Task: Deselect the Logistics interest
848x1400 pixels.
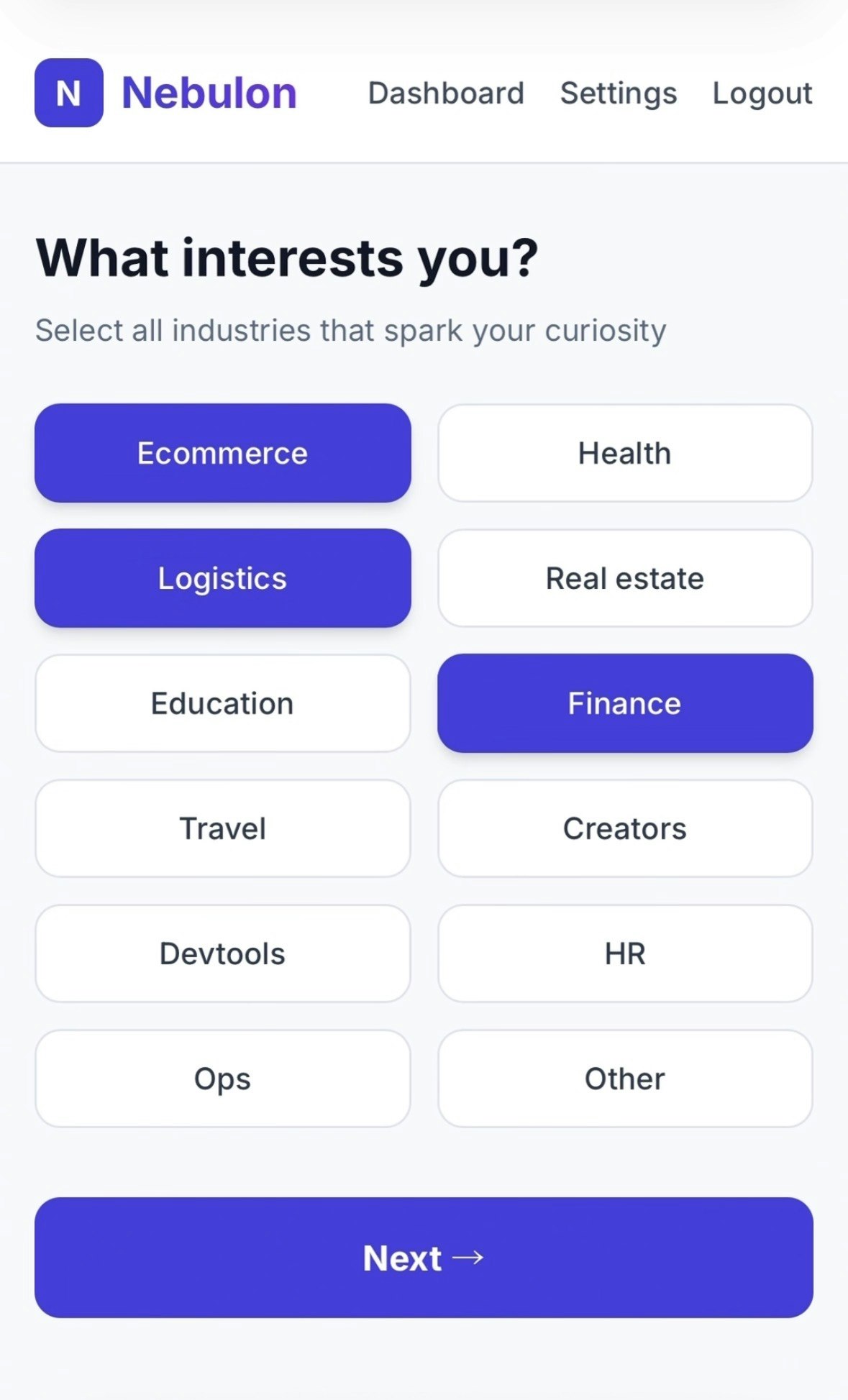Action: 222,577
